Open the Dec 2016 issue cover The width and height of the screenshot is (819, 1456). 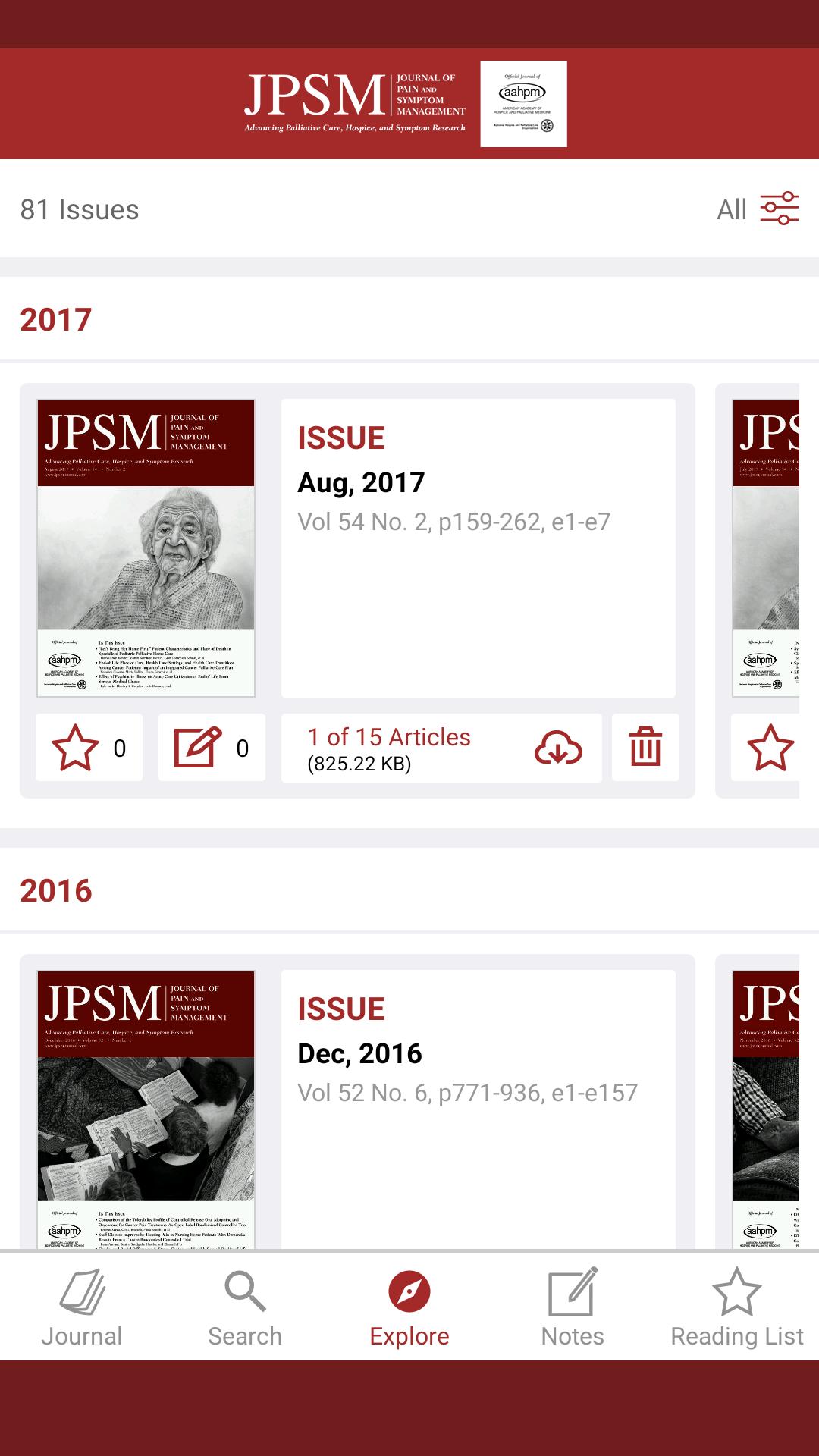pos(146,1107)
